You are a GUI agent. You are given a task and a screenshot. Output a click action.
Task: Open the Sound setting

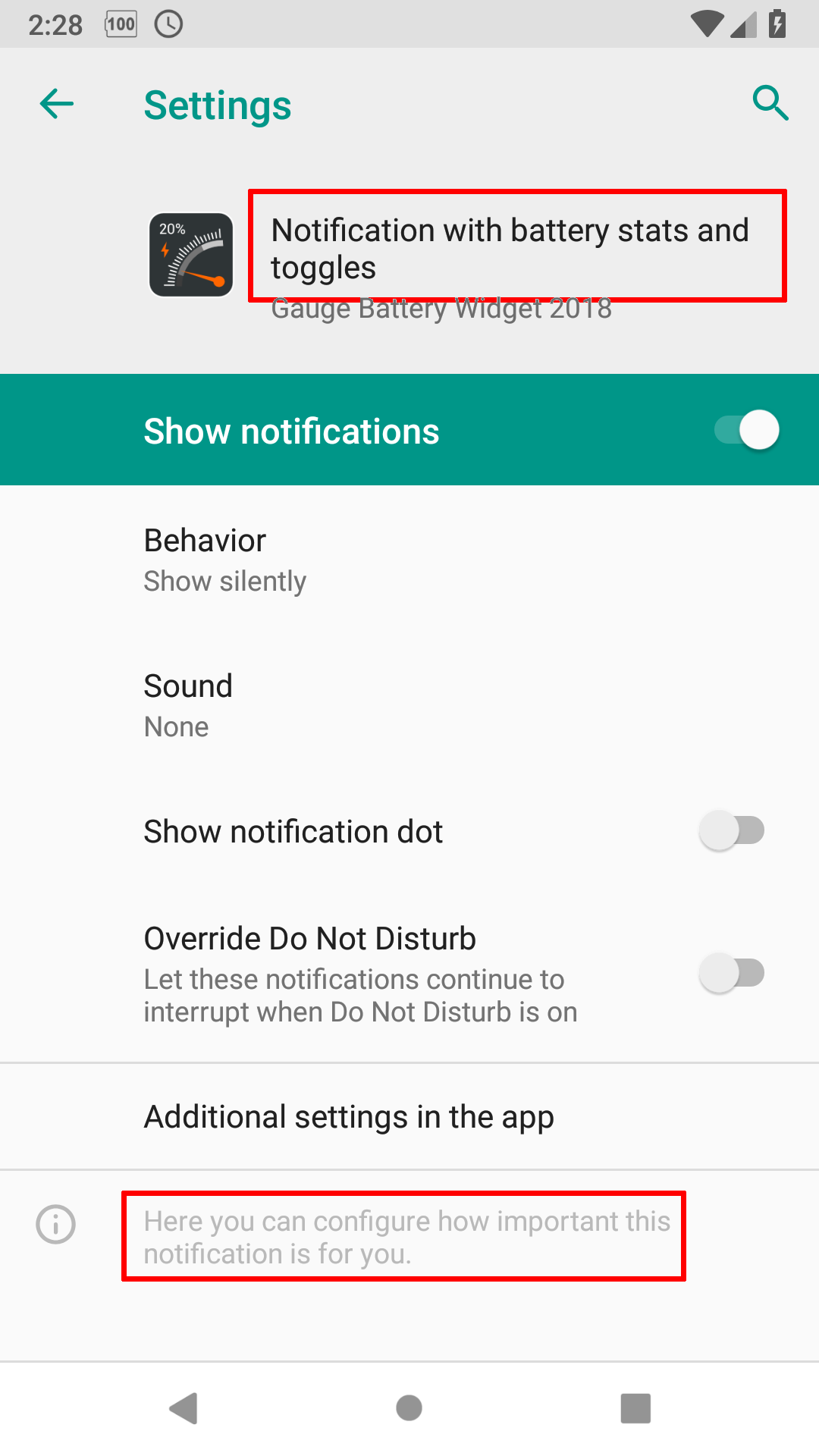(x=409, y=705)
